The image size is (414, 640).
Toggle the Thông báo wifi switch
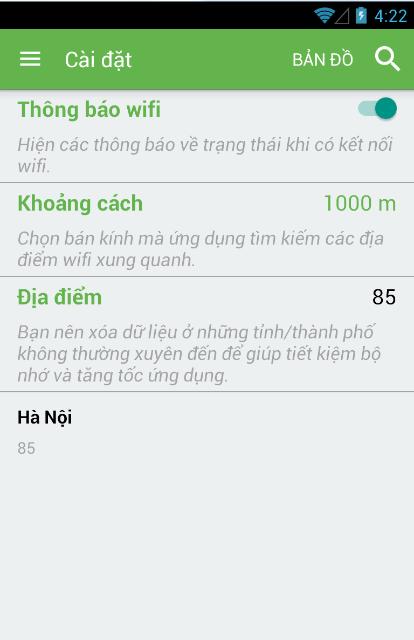pos(377,109)
